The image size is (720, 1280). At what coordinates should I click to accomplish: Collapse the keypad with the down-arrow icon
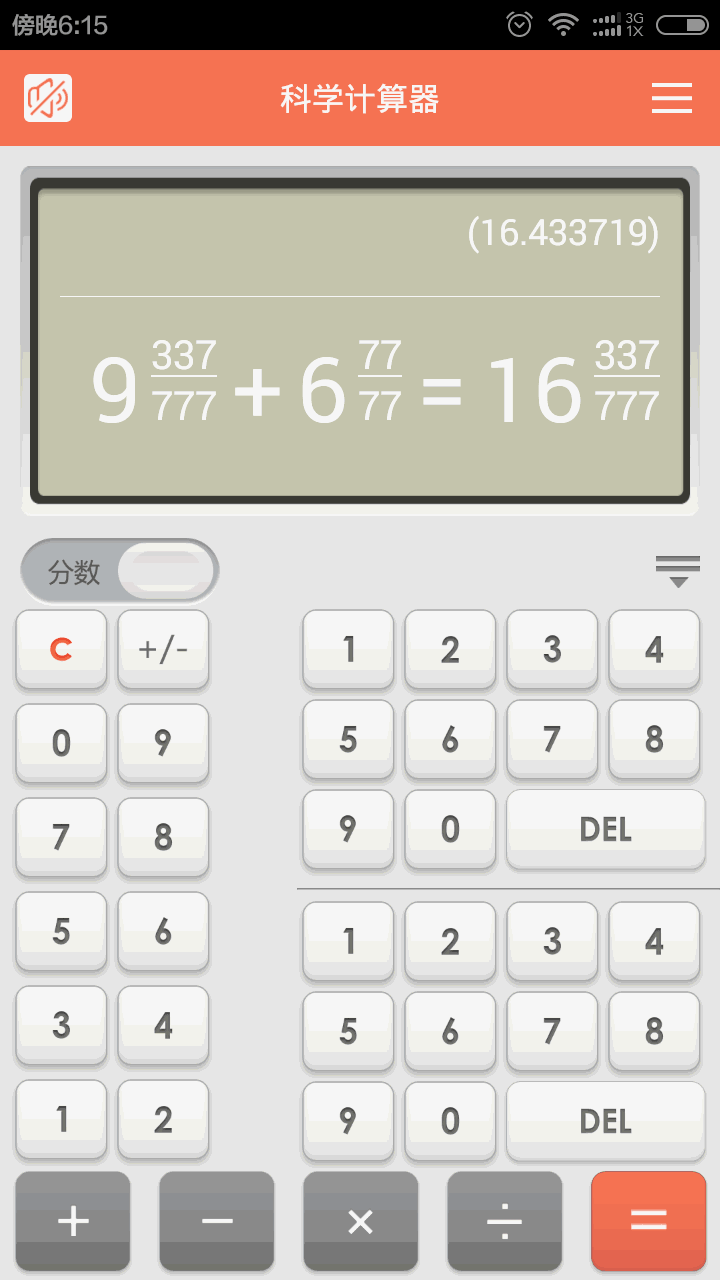tap(678, 571)
